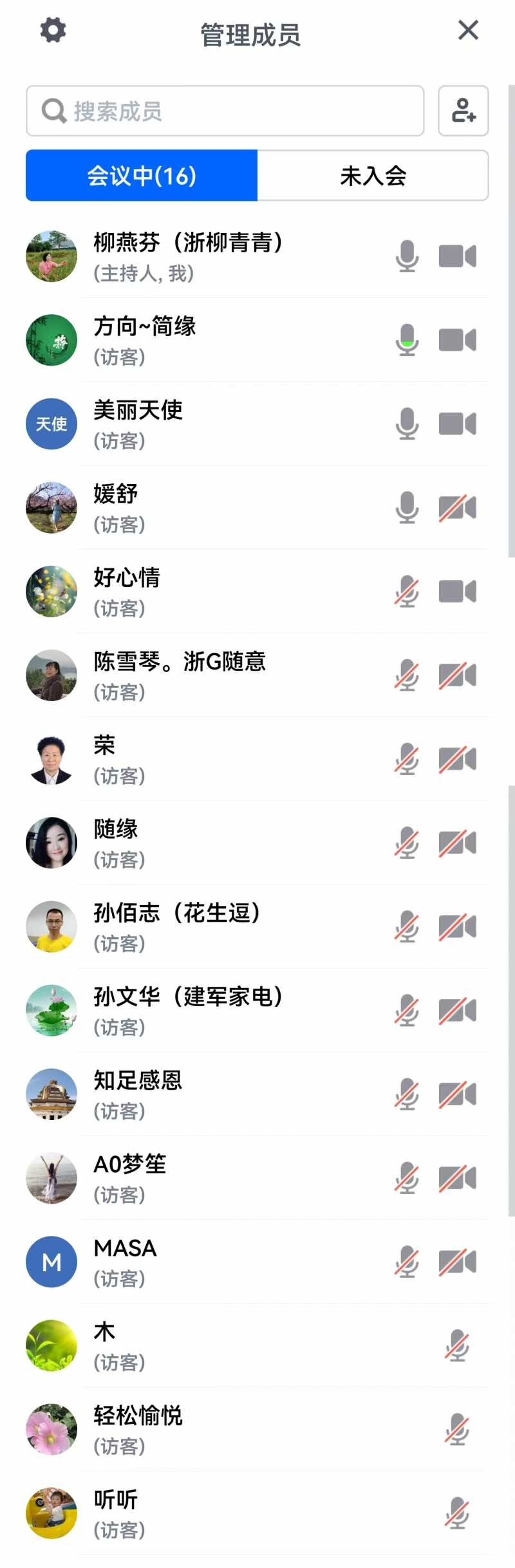
Task: Tap the 搜索成员 search field
Action: tap(225, 111)
